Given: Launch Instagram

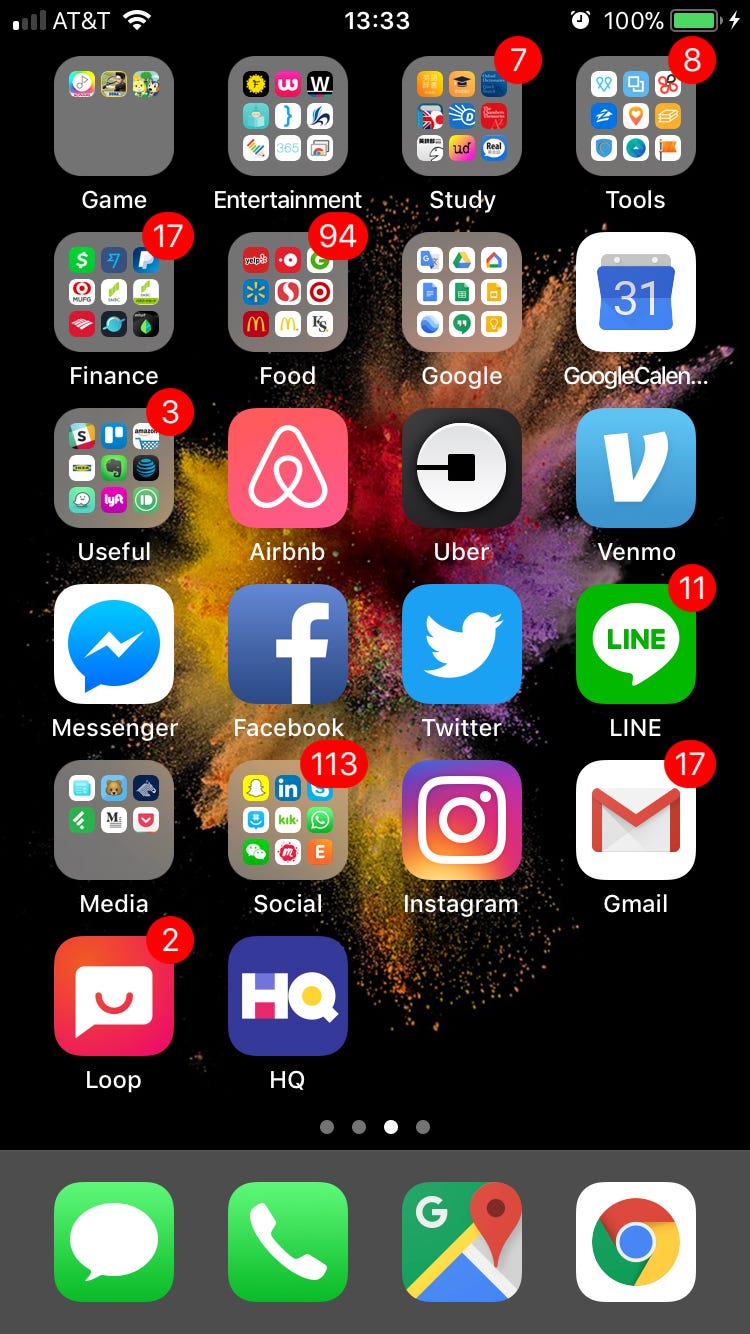Looking at the screenshot, I should [462, 820].
